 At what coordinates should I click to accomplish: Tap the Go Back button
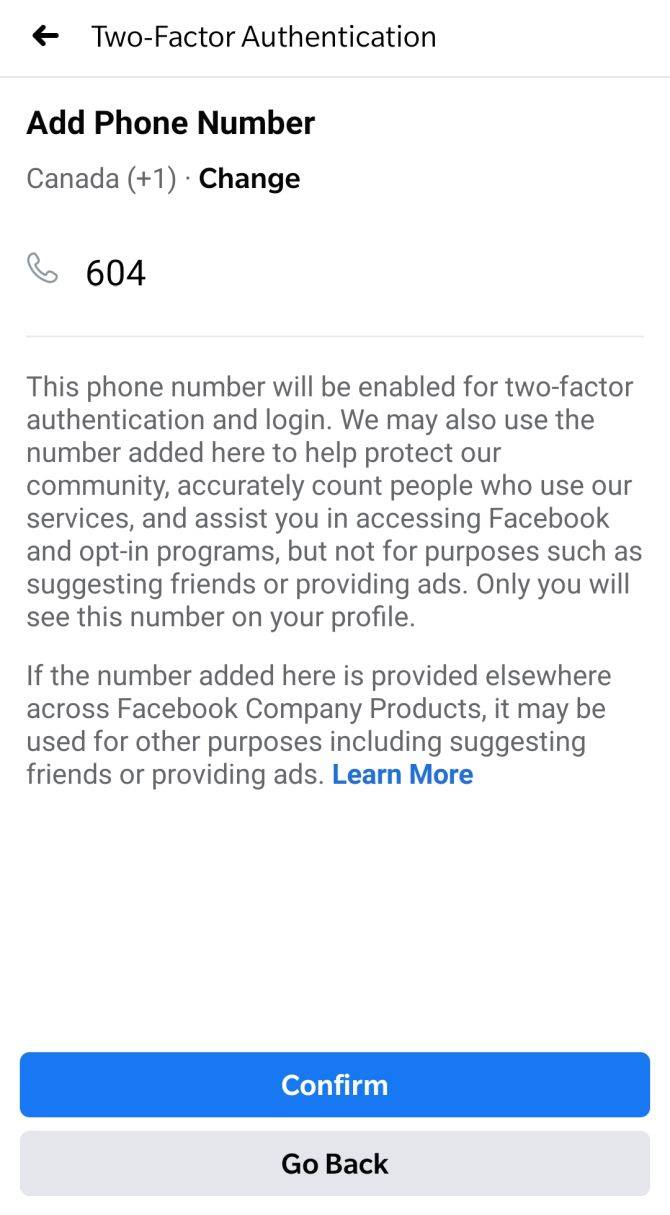[x=335, y=1164]
